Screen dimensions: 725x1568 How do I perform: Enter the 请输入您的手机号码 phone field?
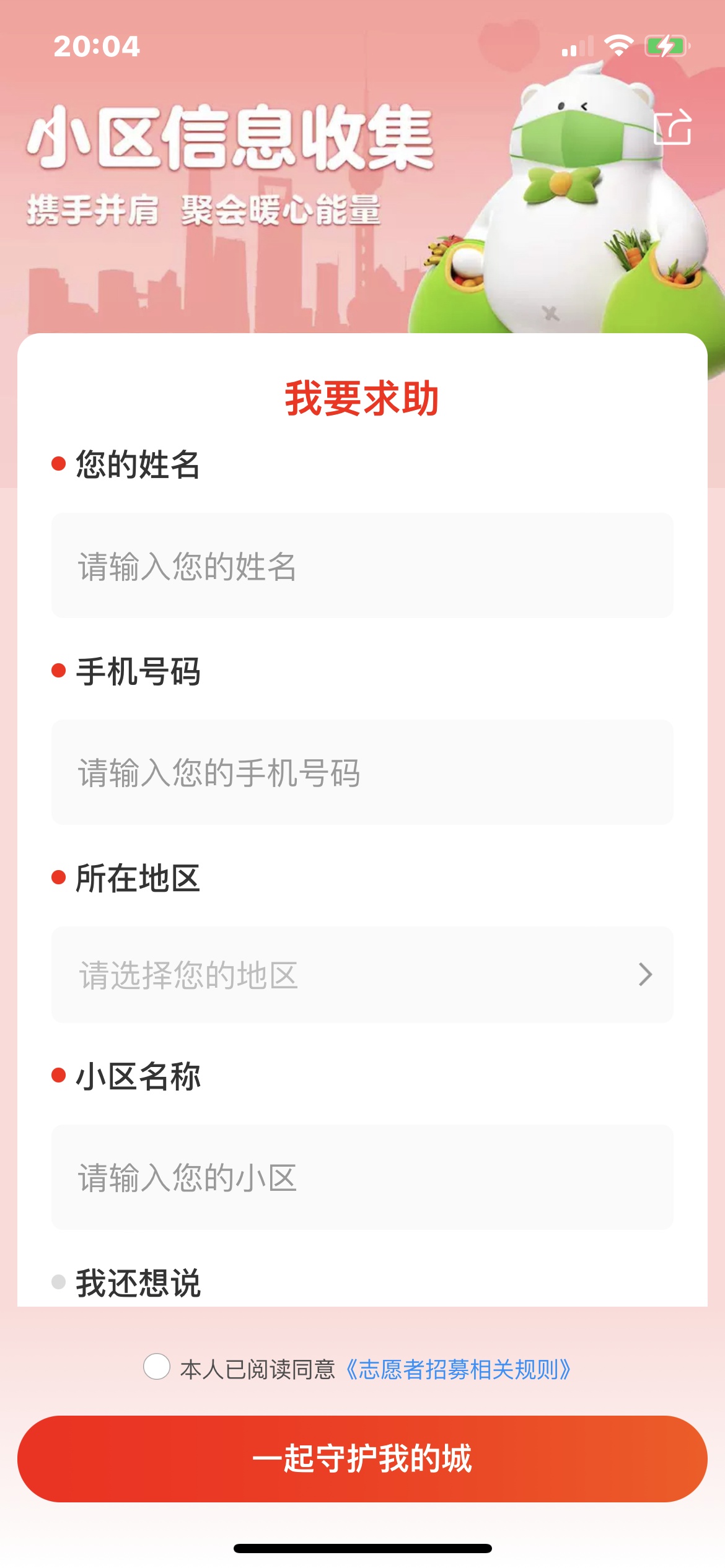pos(362,772)
